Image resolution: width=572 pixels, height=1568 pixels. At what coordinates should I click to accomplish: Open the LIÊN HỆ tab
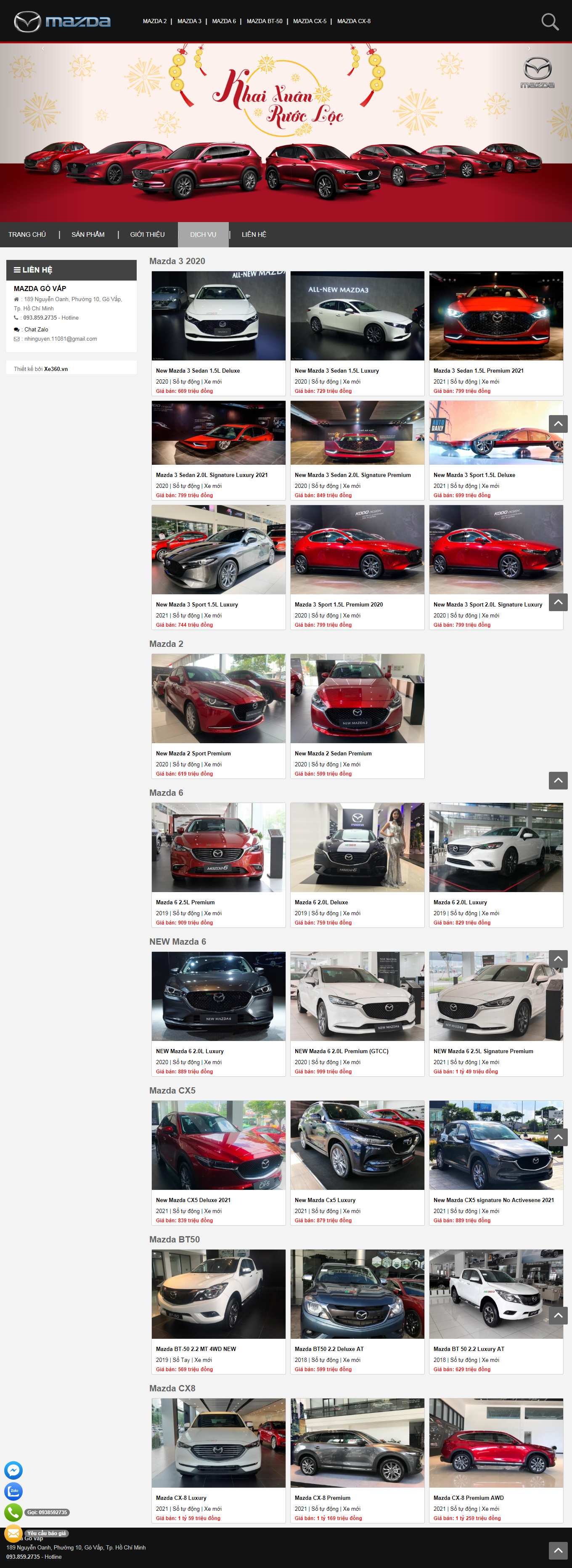coord(254,234)
